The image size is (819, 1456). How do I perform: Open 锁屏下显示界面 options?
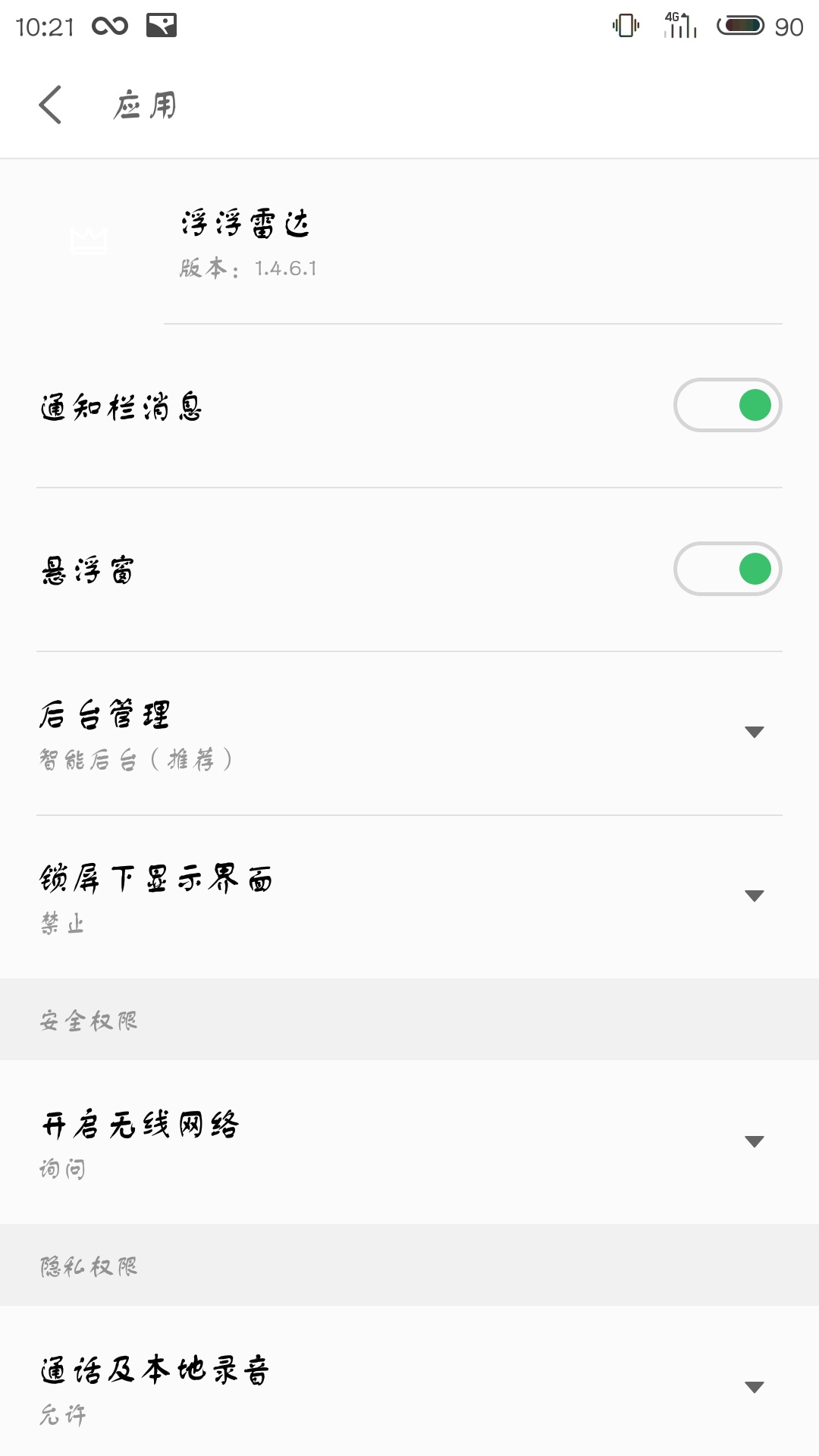click(409, 898)
